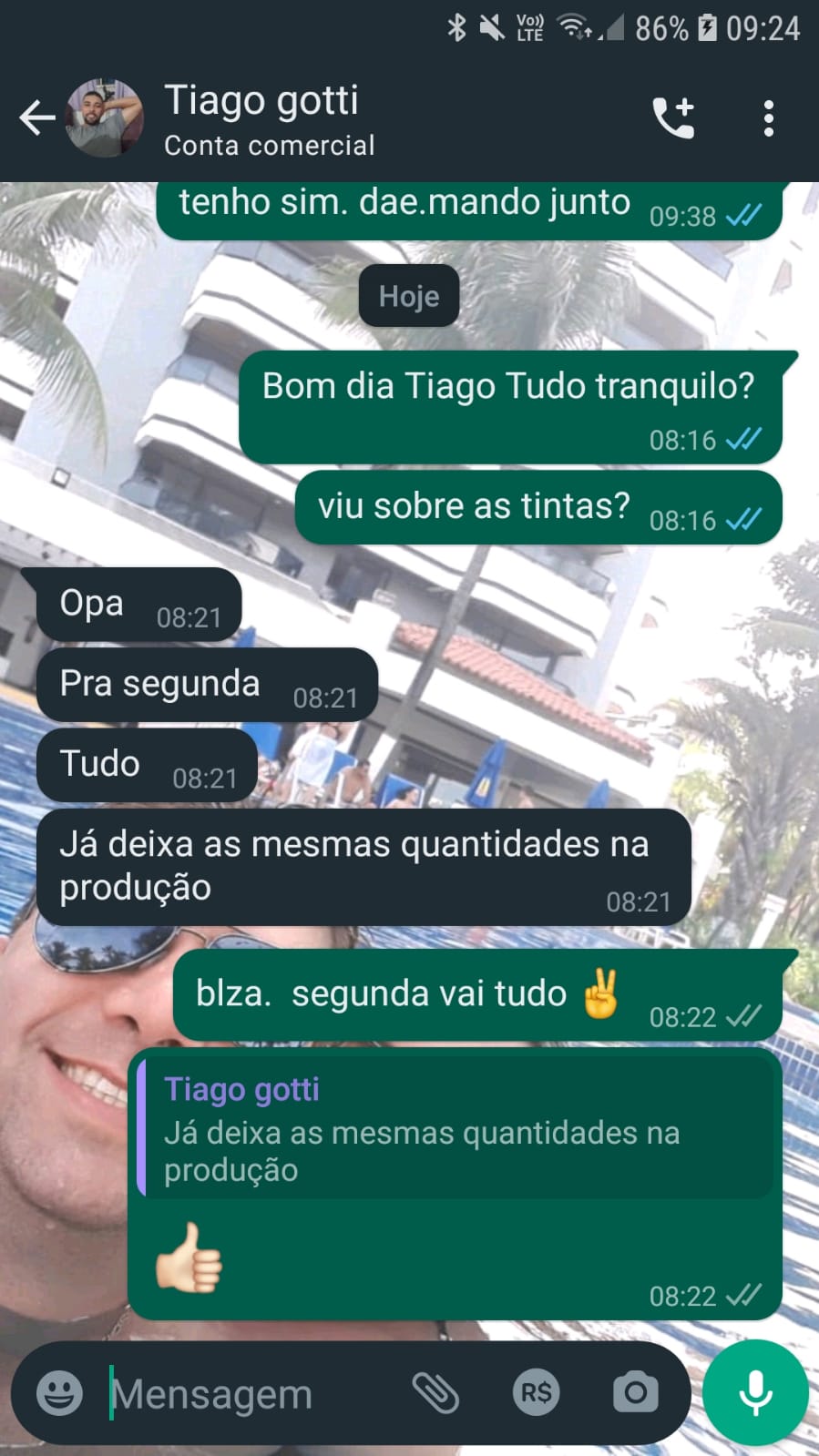Open the camera to take a photo
Viewport: 819px width, 1456px height.
pos(635,1392)
